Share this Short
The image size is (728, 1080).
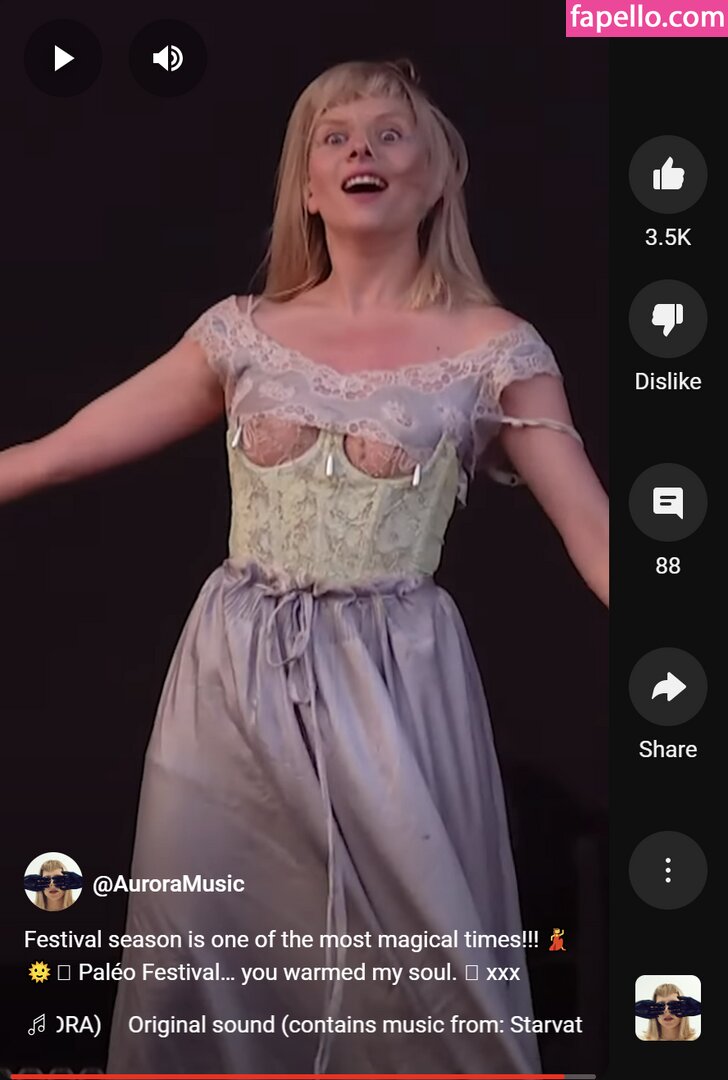pyautogui.click(x=667, y=687)
